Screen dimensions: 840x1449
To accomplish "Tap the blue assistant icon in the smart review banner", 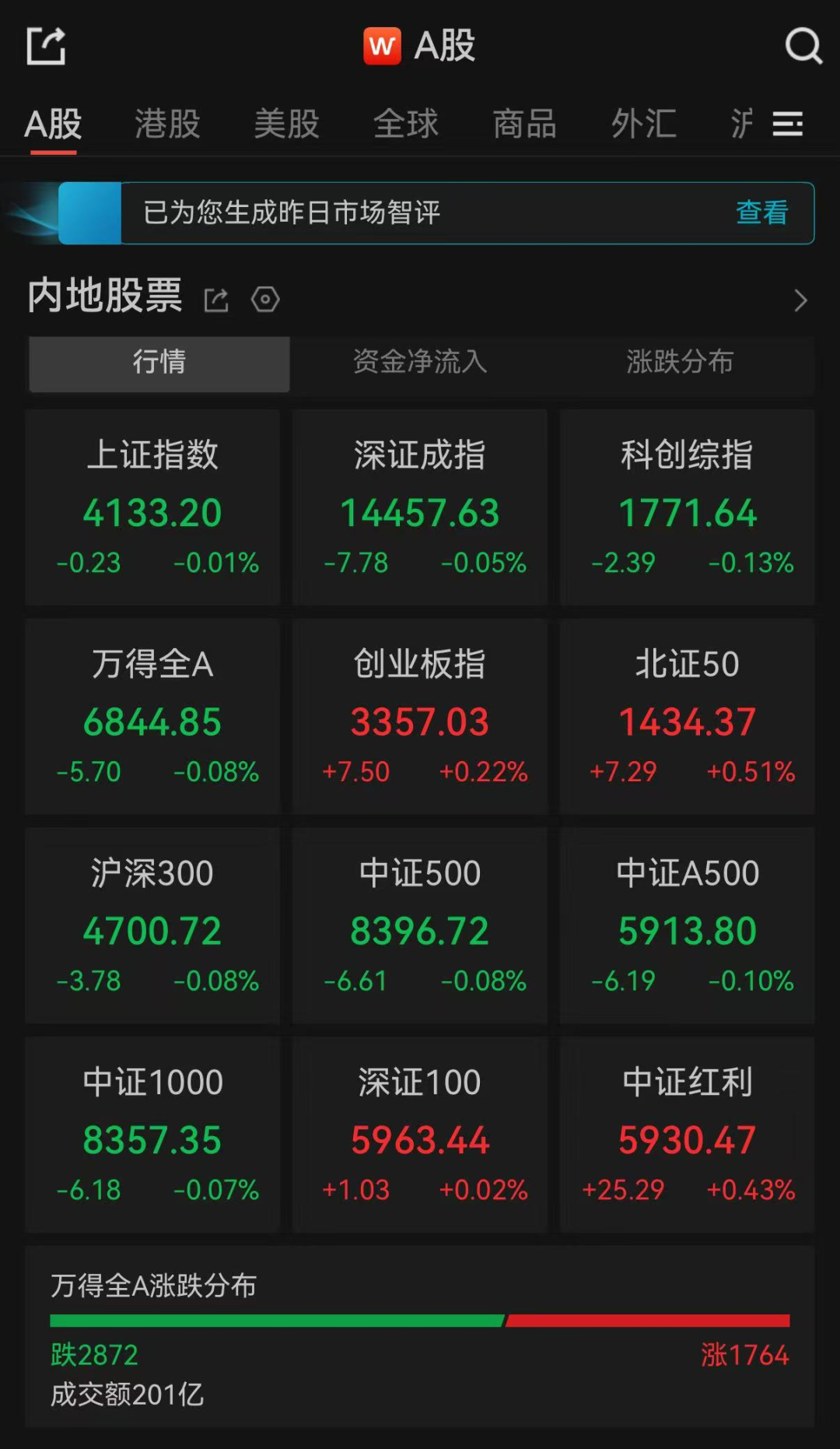I will (88, 212).
